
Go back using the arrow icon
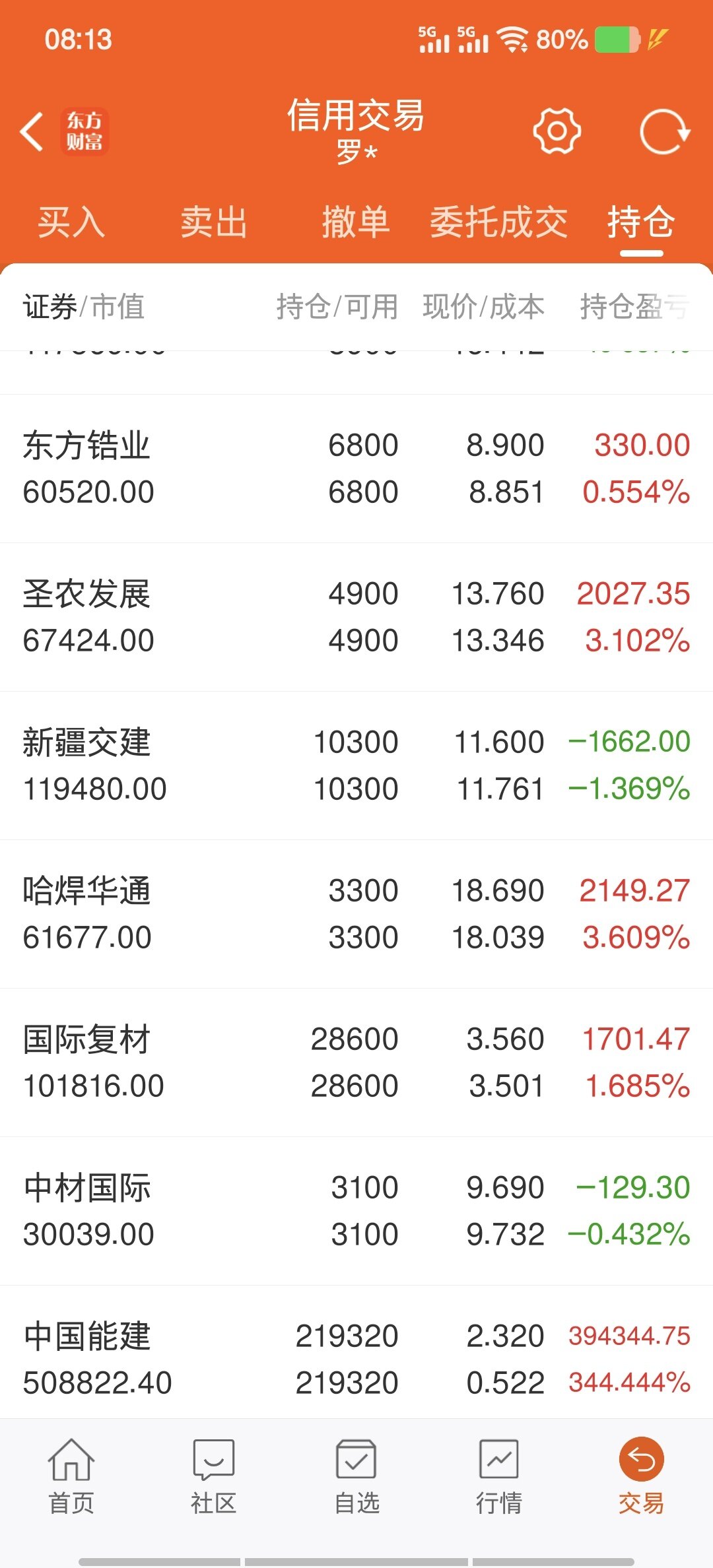(x=32, y=131)
